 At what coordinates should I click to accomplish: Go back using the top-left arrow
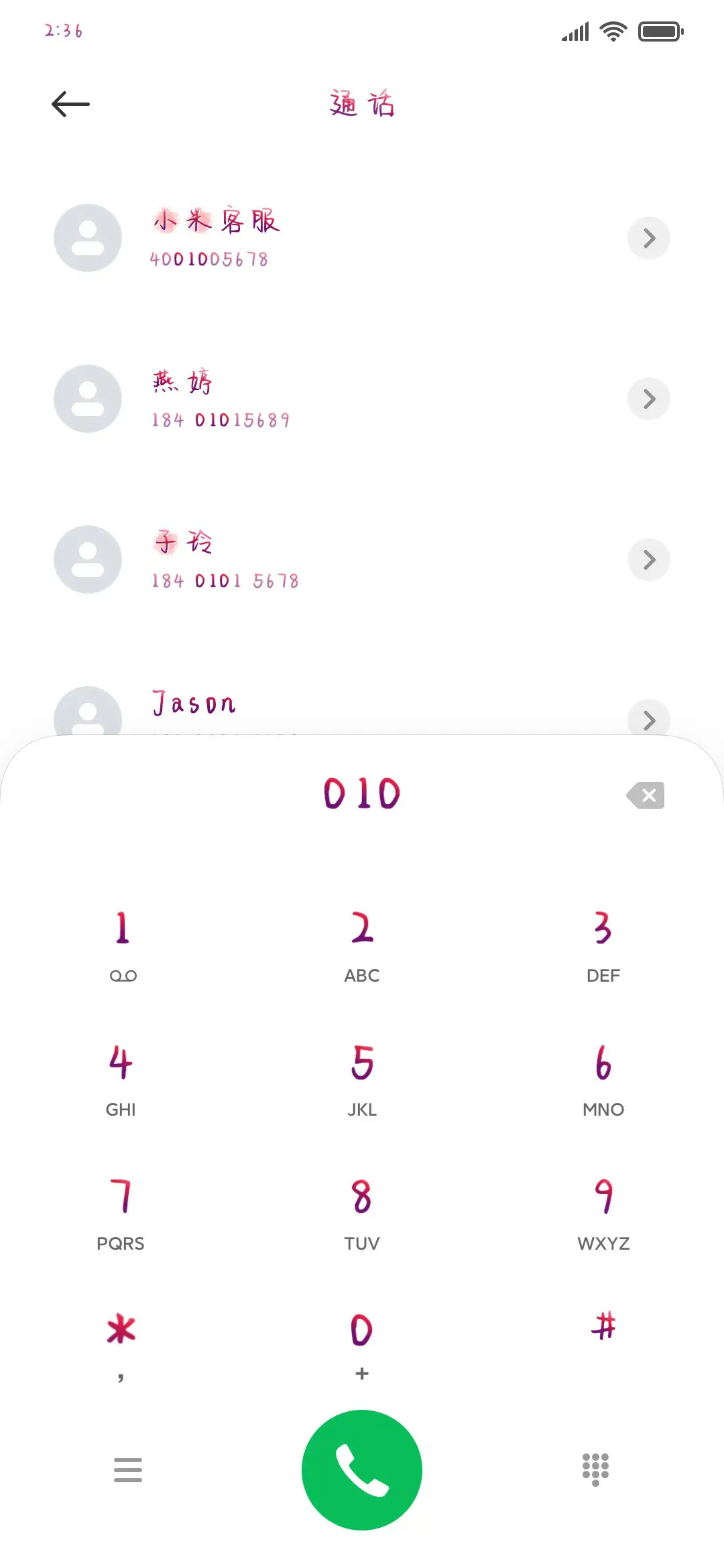pos(70,104)
